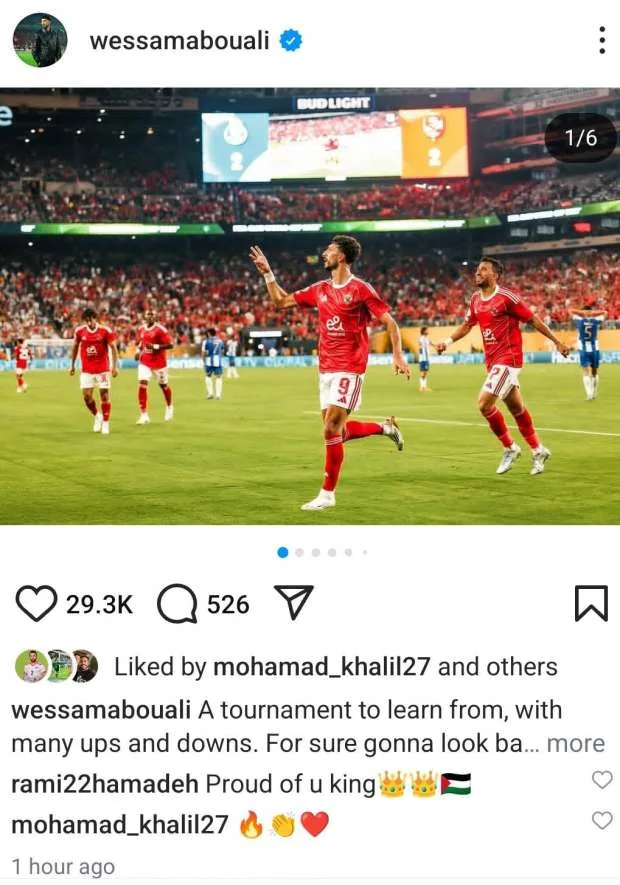This screenshot has width=620, height=885.
Task: View the list of others who liked
Action: tap(522, 667)
